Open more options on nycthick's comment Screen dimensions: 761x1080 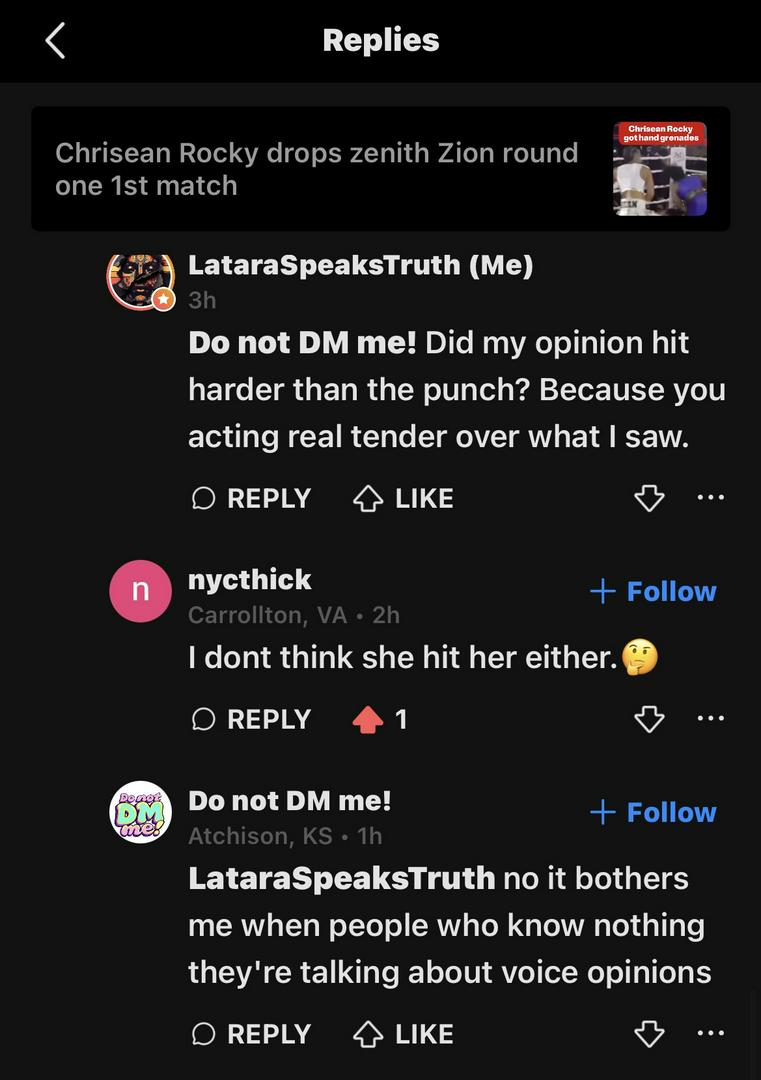point(710,718)
